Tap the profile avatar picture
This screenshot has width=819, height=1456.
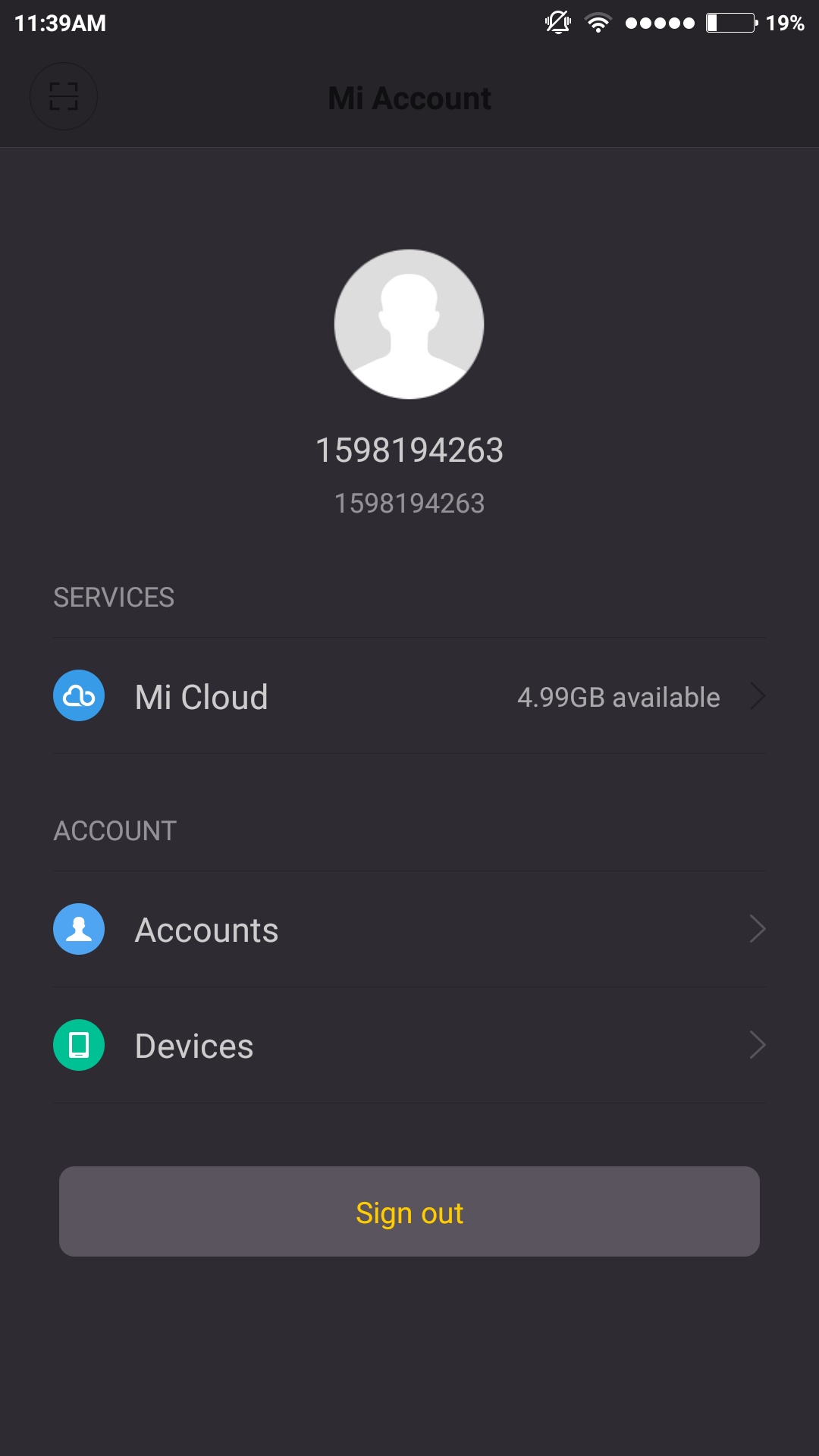coord(409,324)
